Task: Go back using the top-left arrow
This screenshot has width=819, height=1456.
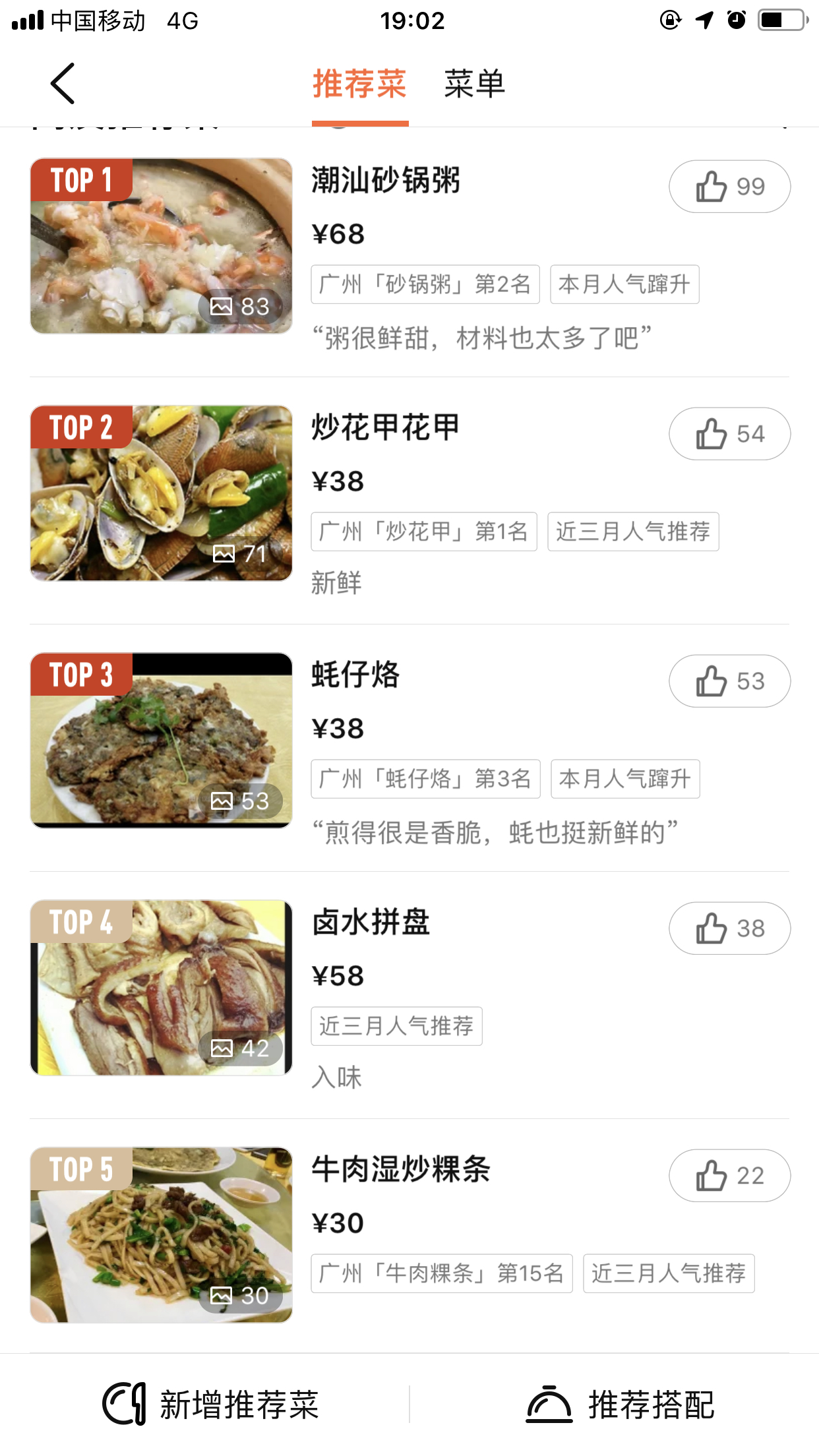Action: [x=63, y=84]
